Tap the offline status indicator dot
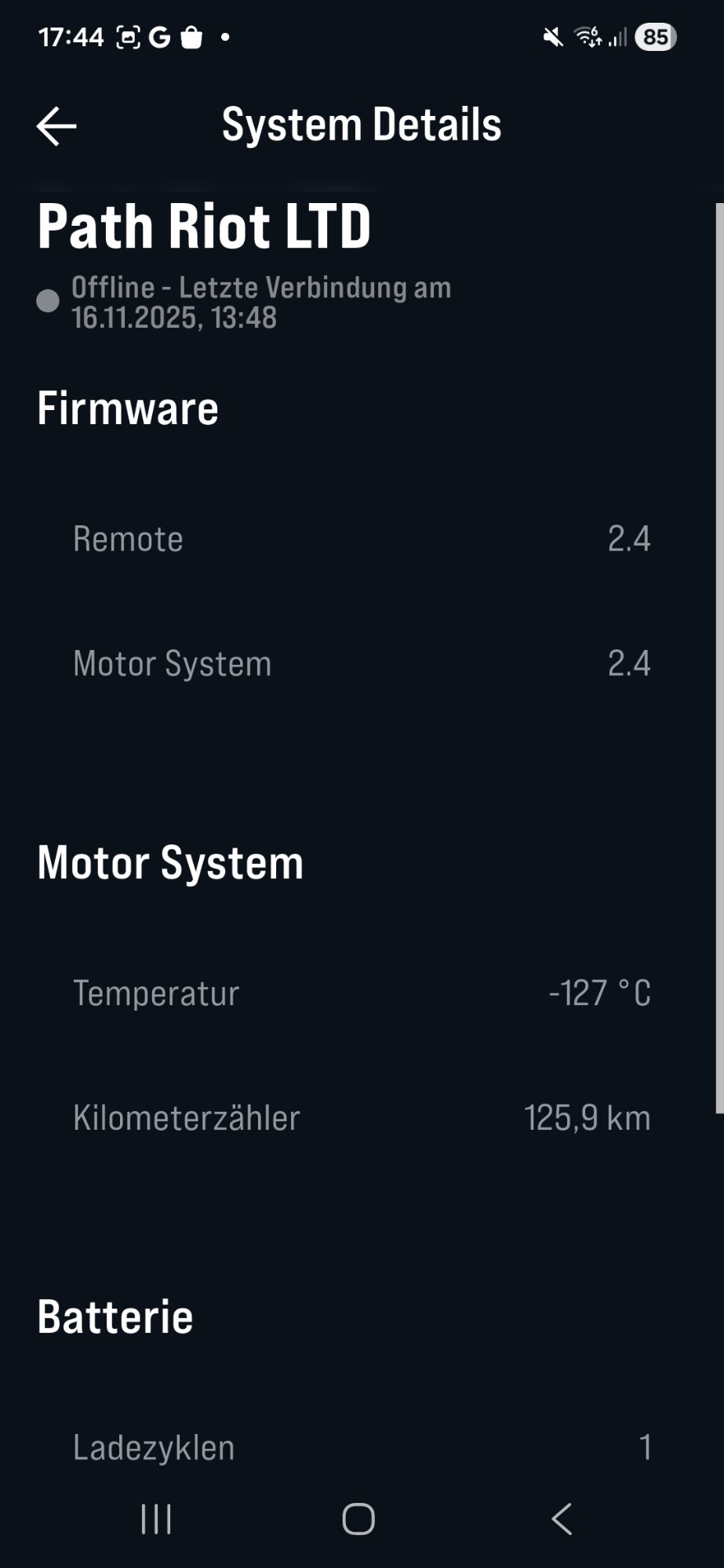724x1568 pixels. coord(49,299)
